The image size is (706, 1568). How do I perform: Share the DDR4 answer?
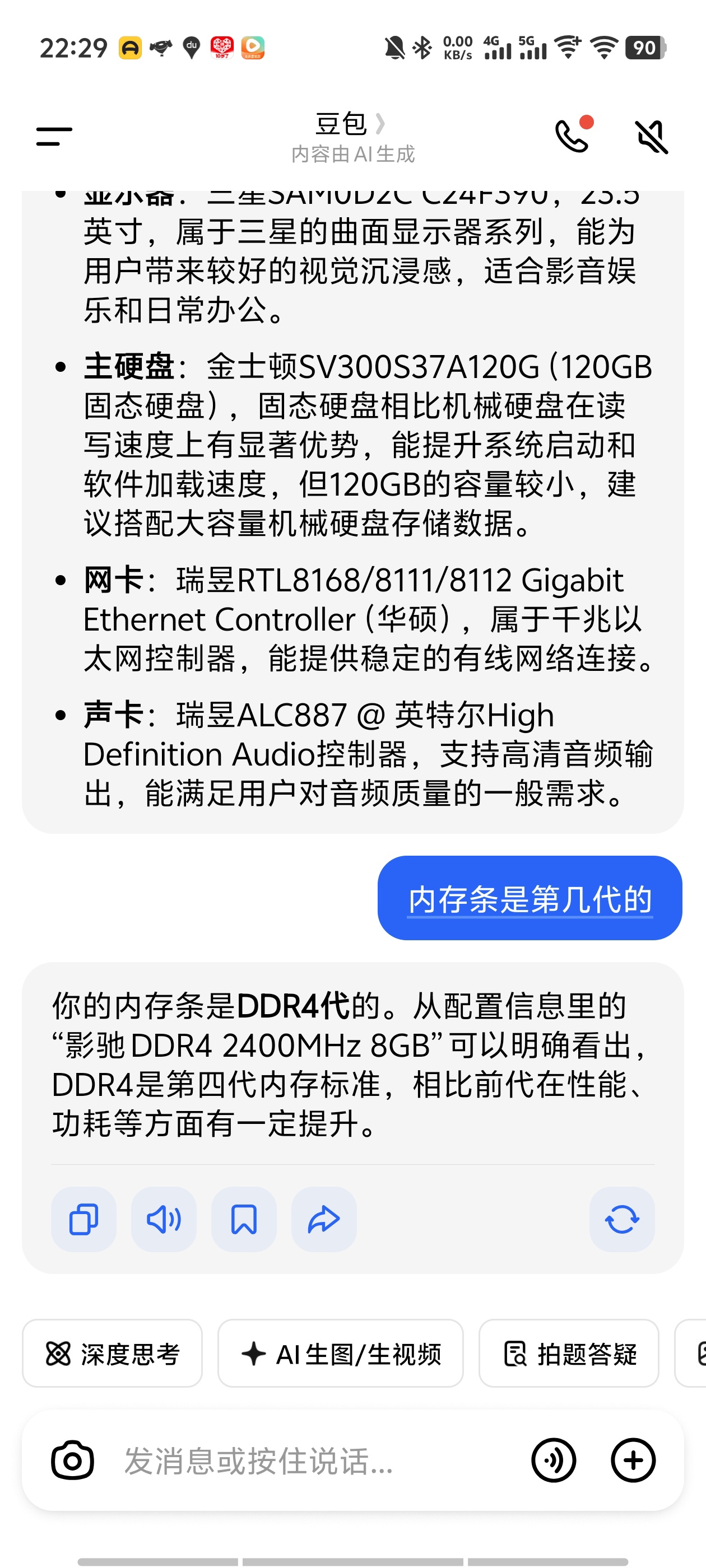click(323, 1219)
